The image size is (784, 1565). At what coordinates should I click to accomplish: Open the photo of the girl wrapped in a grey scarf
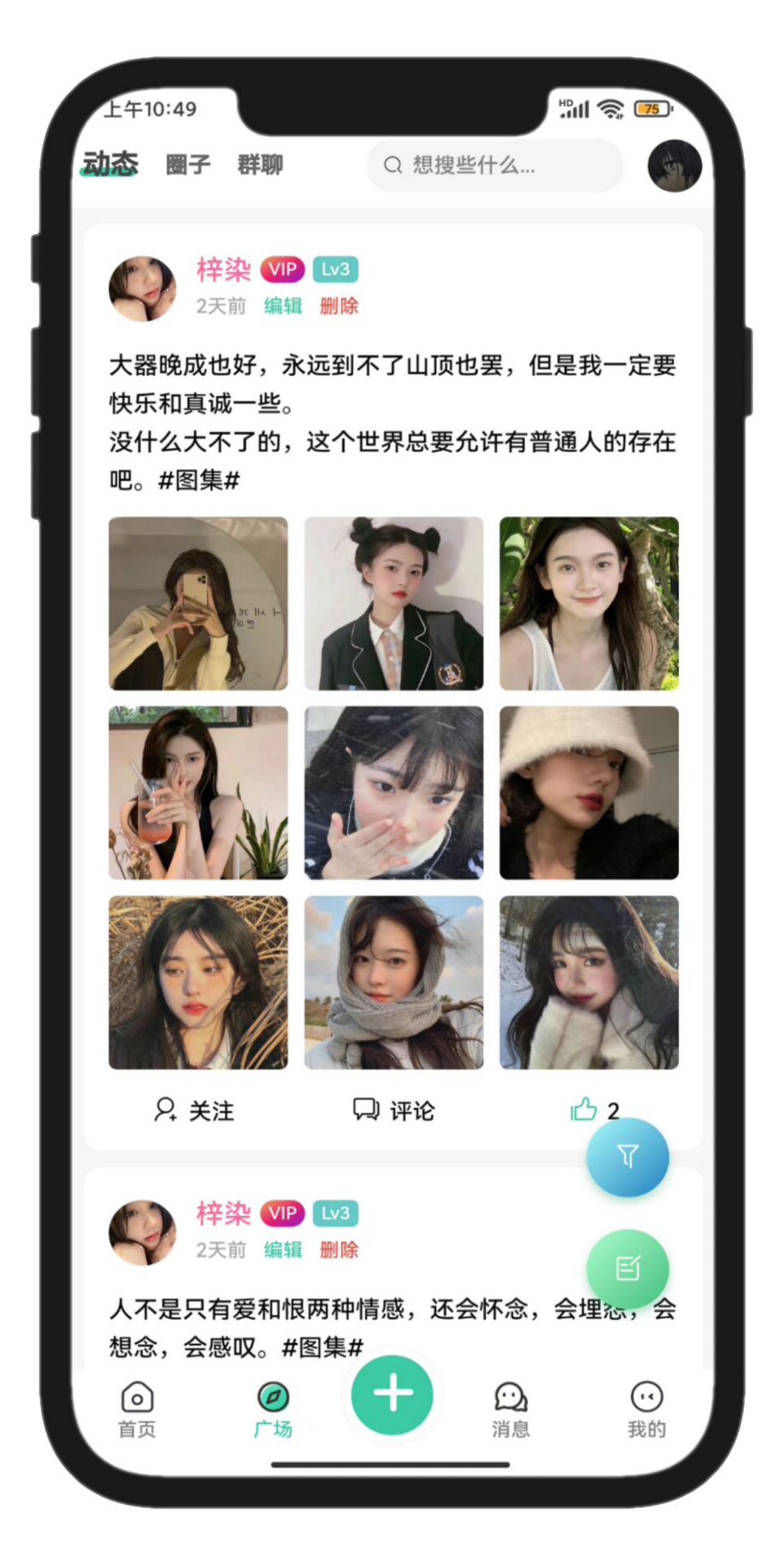394,982
